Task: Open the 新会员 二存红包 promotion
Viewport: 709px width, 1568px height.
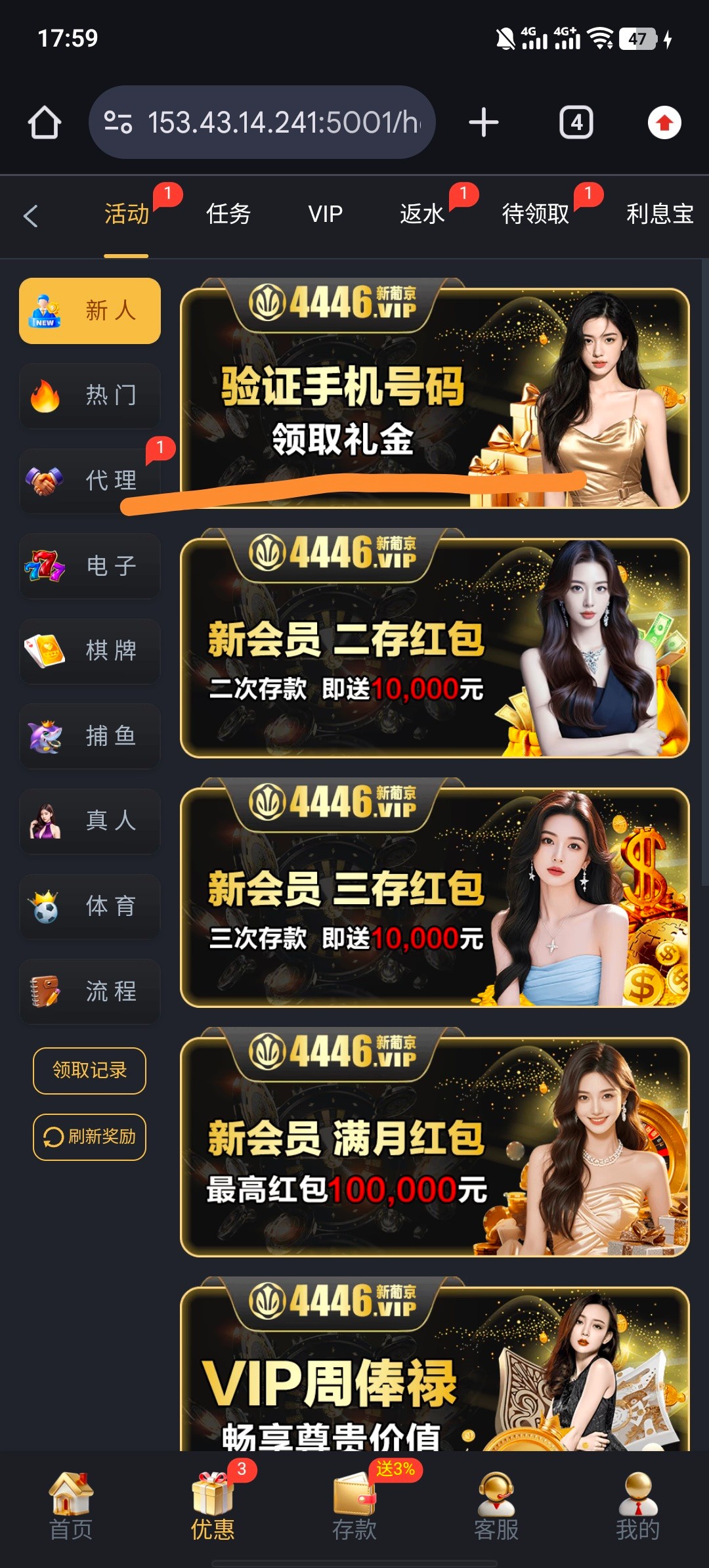Action: [x=435, y=648]
